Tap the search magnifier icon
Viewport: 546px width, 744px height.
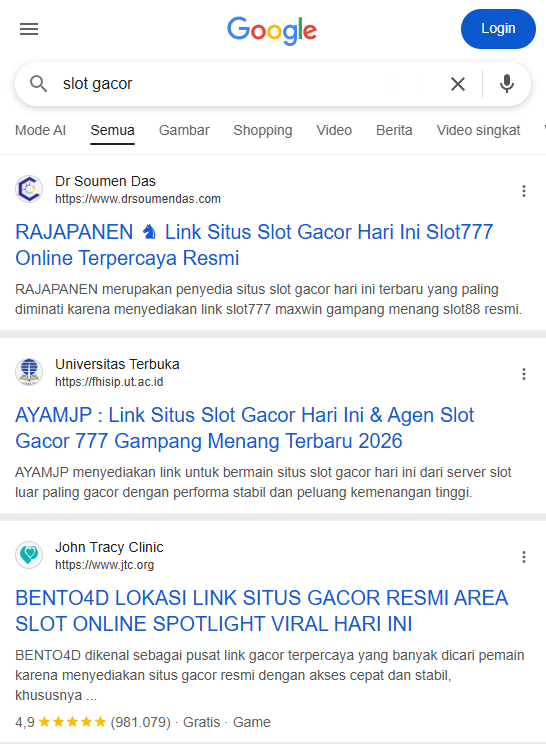click(x=38, y=84)
